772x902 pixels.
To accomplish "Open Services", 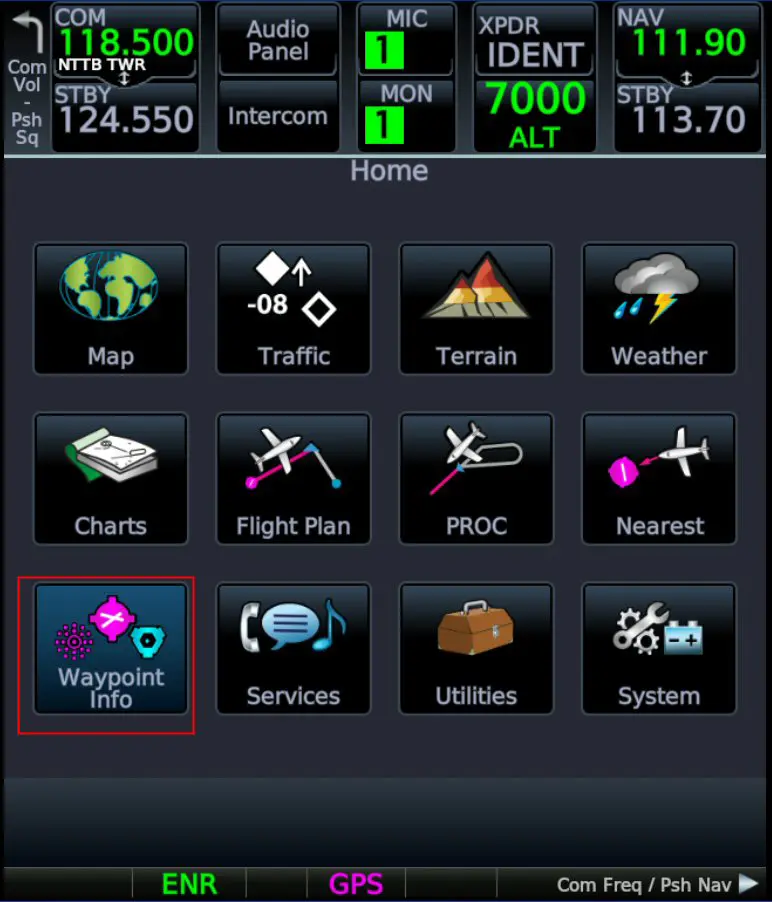I will (x=293, y=649).
